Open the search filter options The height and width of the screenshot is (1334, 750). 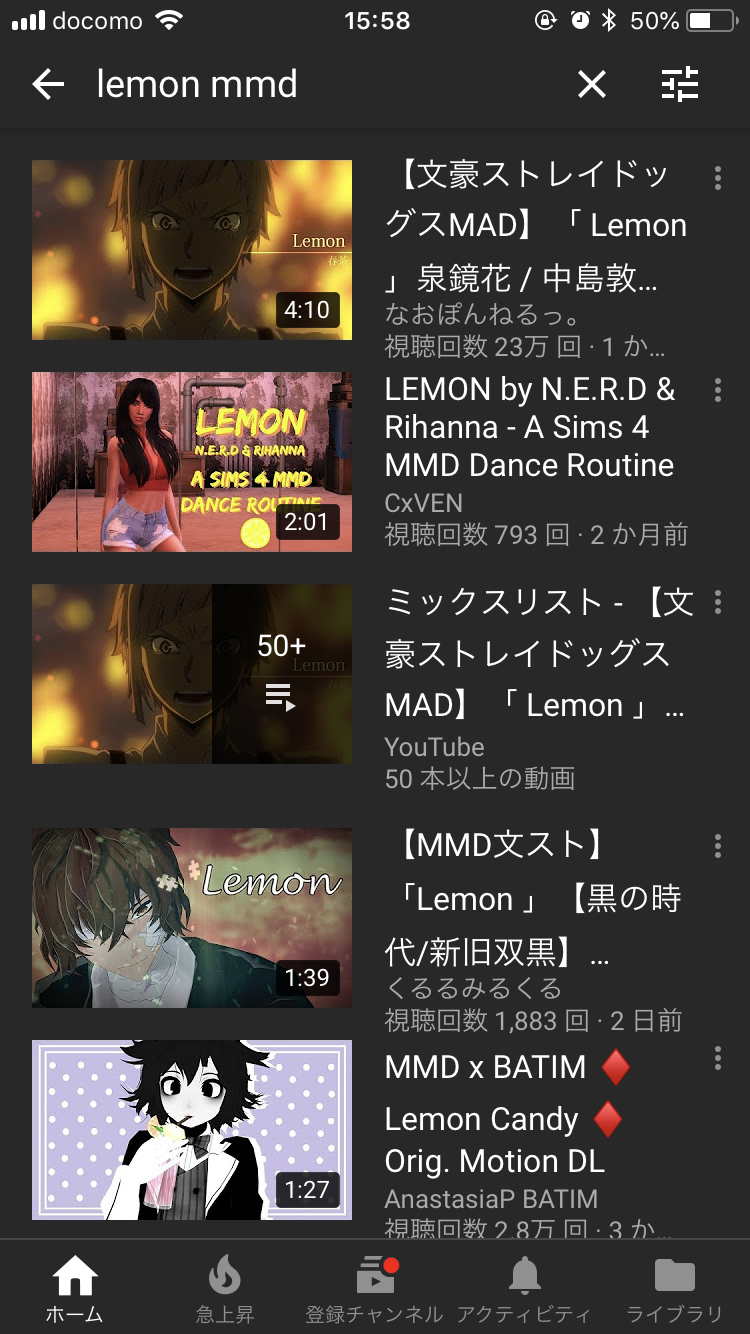pos(680,85)
